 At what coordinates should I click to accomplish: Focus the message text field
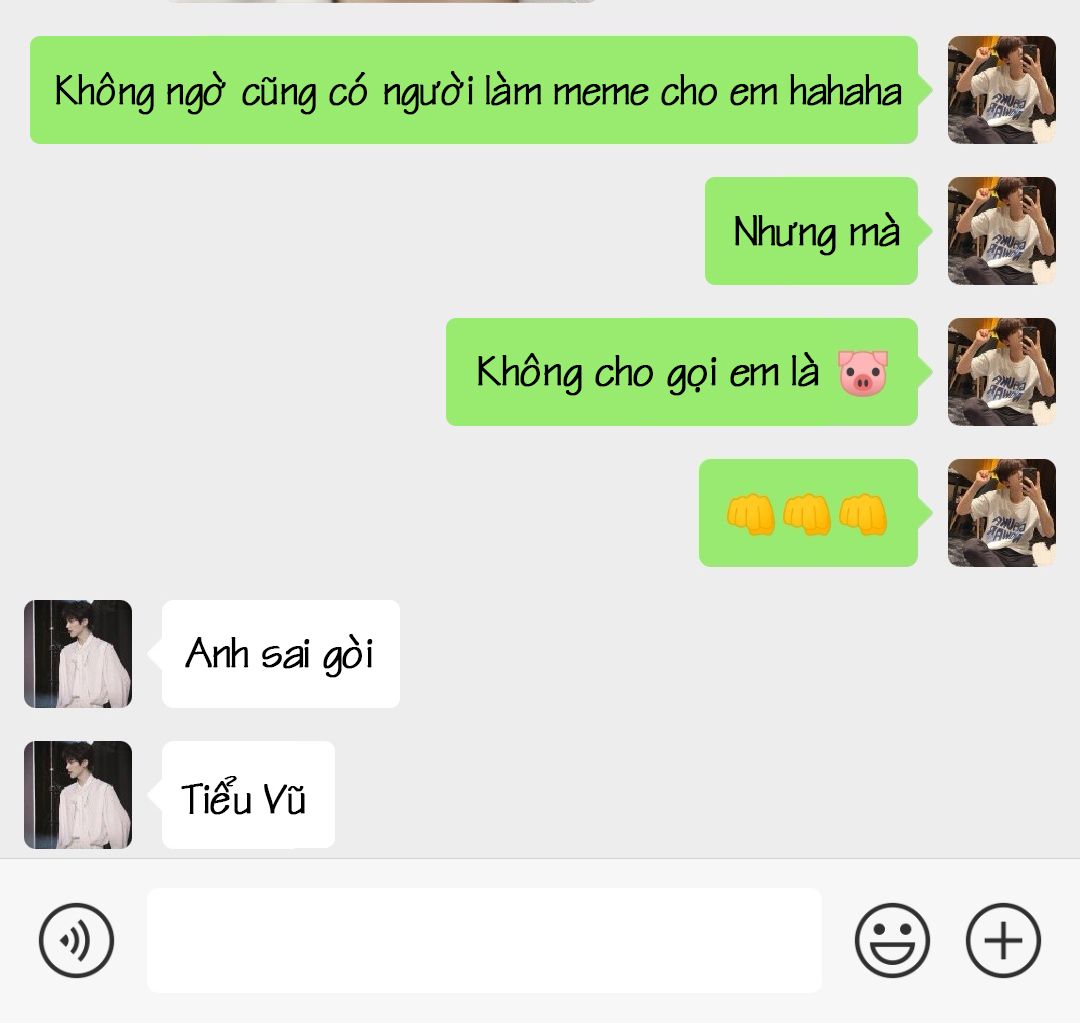point(484,940)
